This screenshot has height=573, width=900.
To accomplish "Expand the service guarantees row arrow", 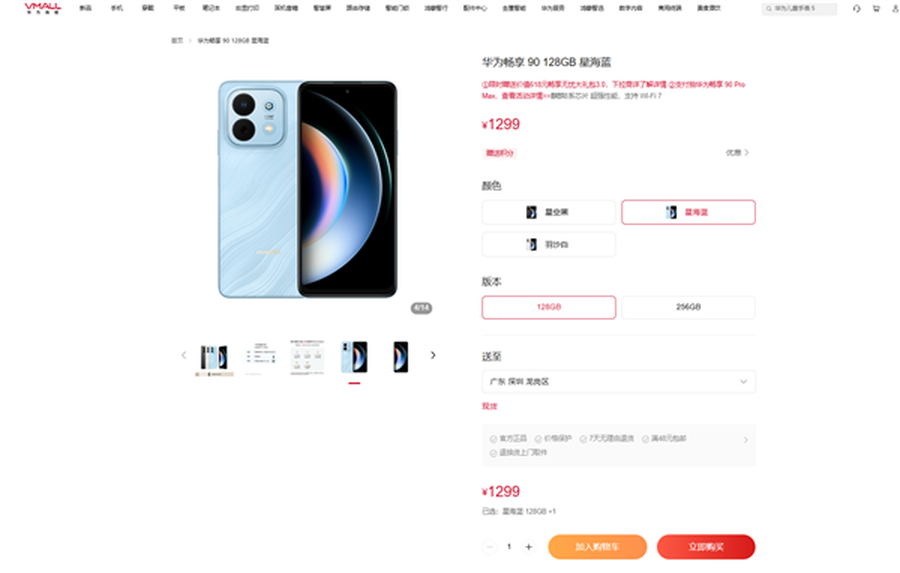I will [x=743, y=439].
